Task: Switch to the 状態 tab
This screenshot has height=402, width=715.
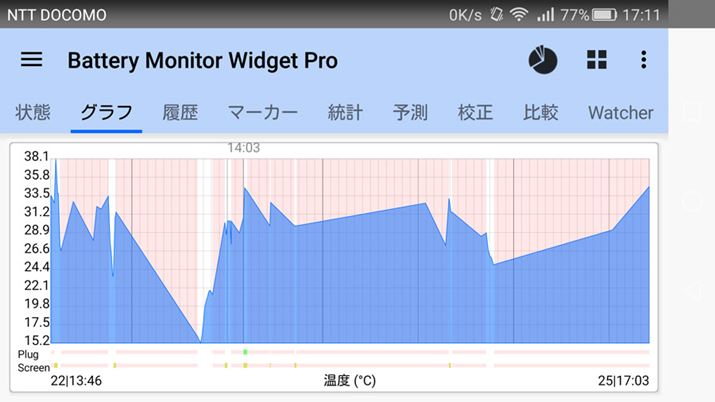Action: point(32,112)
